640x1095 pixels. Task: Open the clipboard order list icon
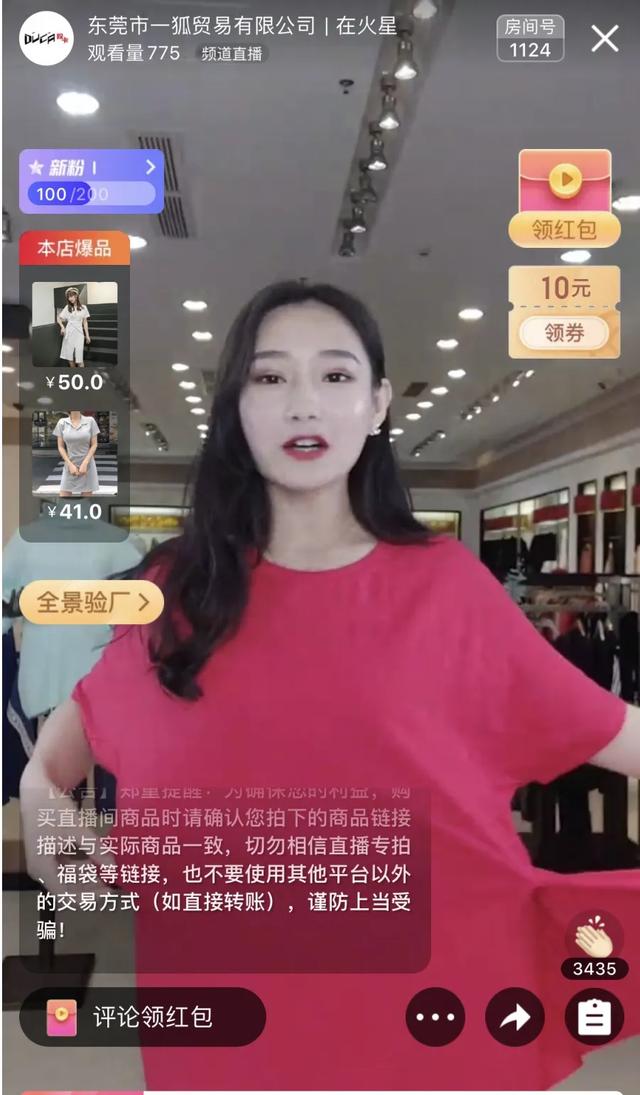(x=594, y=1017)
